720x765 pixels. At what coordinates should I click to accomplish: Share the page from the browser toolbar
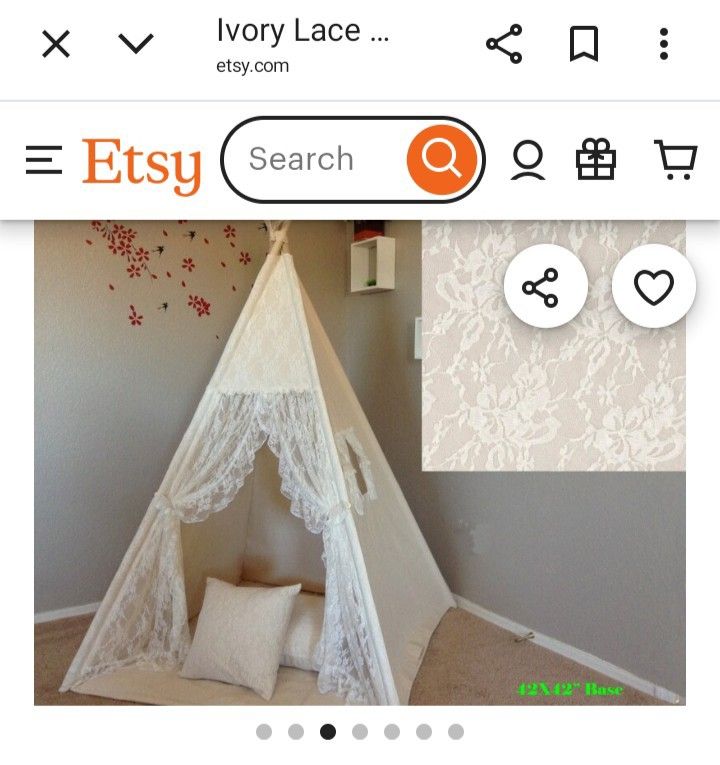pos(504,44)
